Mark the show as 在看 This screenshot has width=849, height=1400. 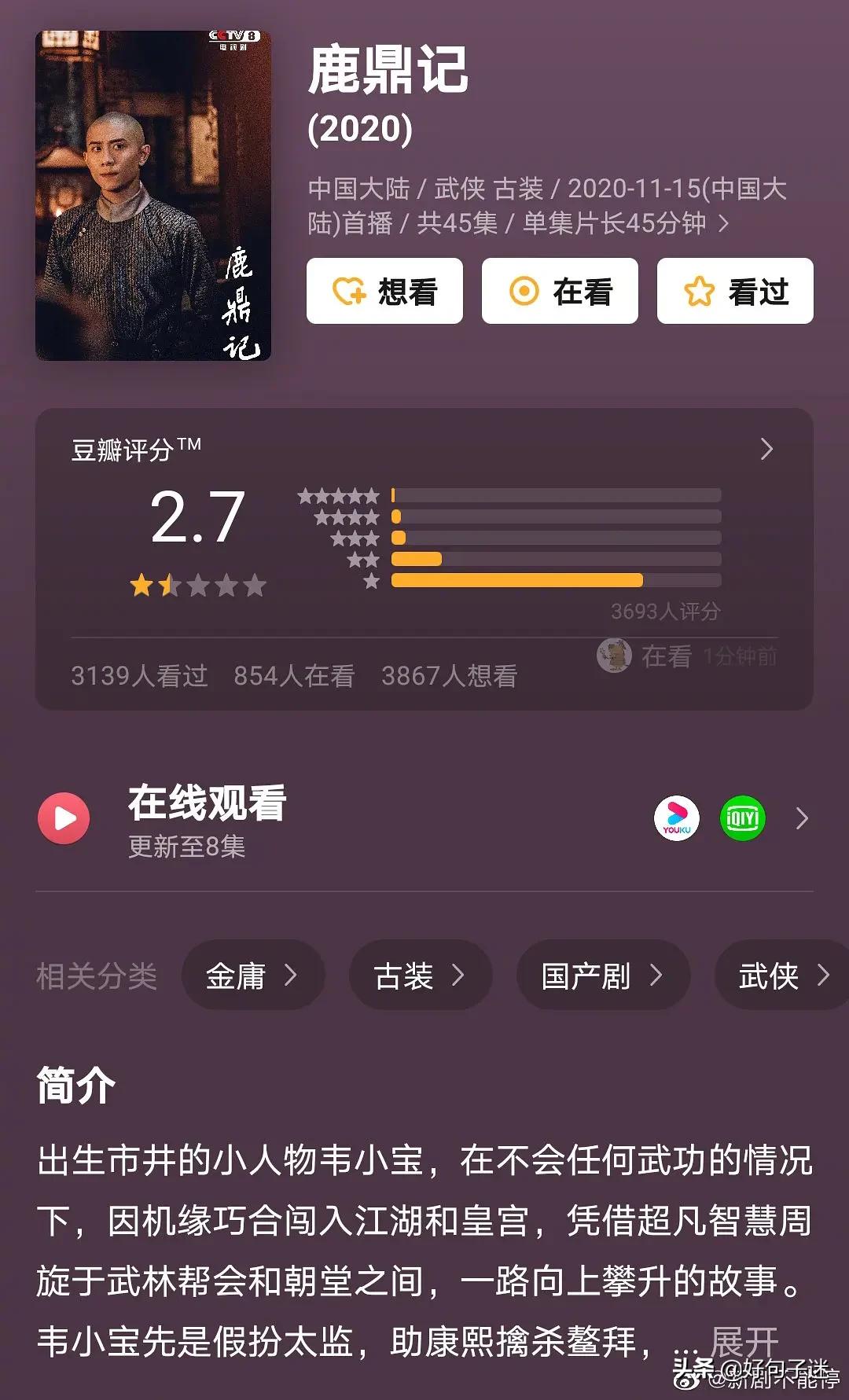(560, 291)
